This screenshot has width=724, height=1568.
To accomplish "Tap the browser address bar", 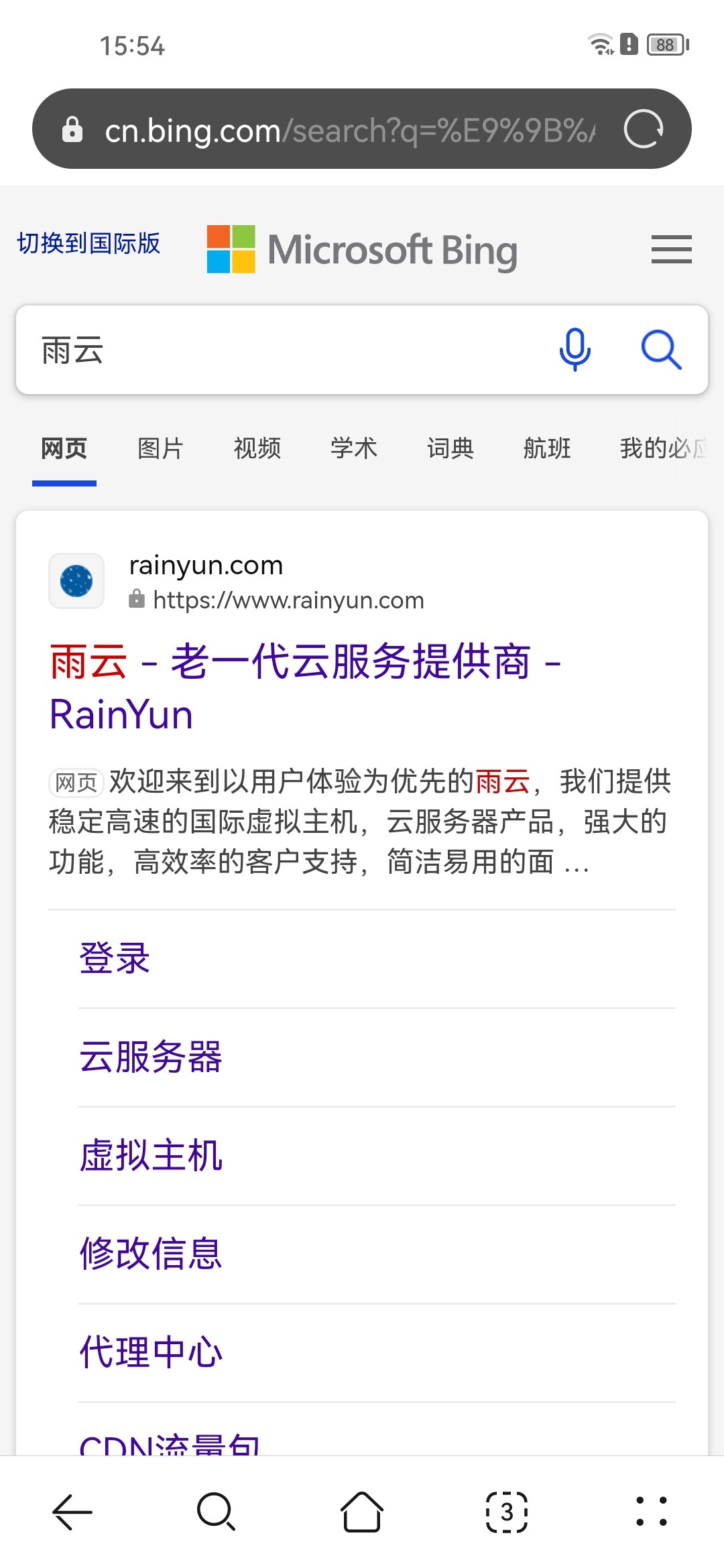I will click(349, 129).
